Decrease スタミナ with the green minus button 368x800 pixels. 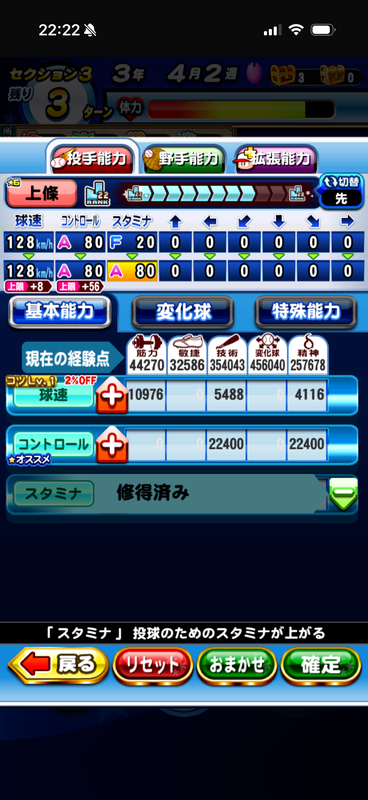point(344,495)
